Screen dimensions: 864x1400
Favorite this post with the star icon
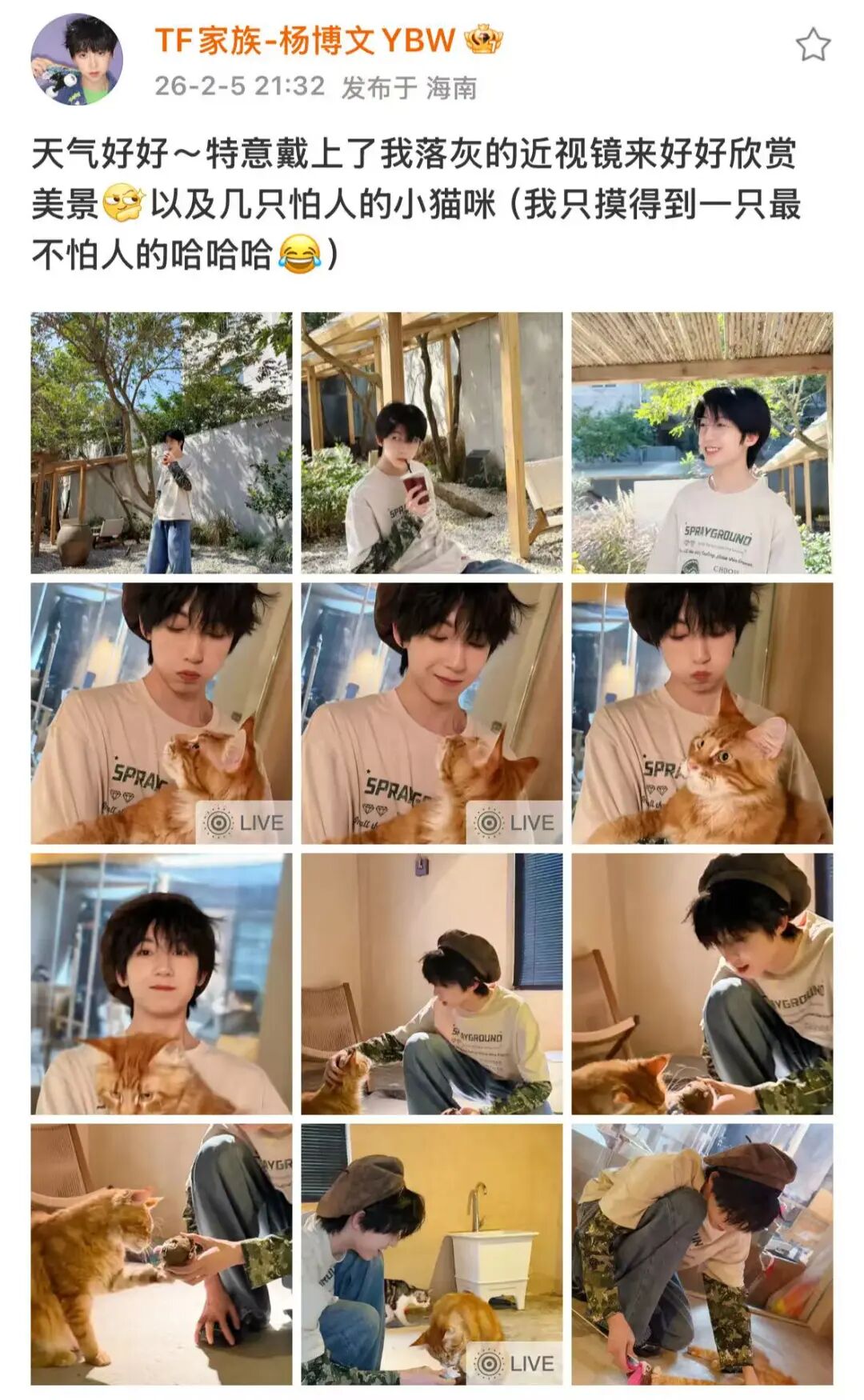(x=813, y=45)
